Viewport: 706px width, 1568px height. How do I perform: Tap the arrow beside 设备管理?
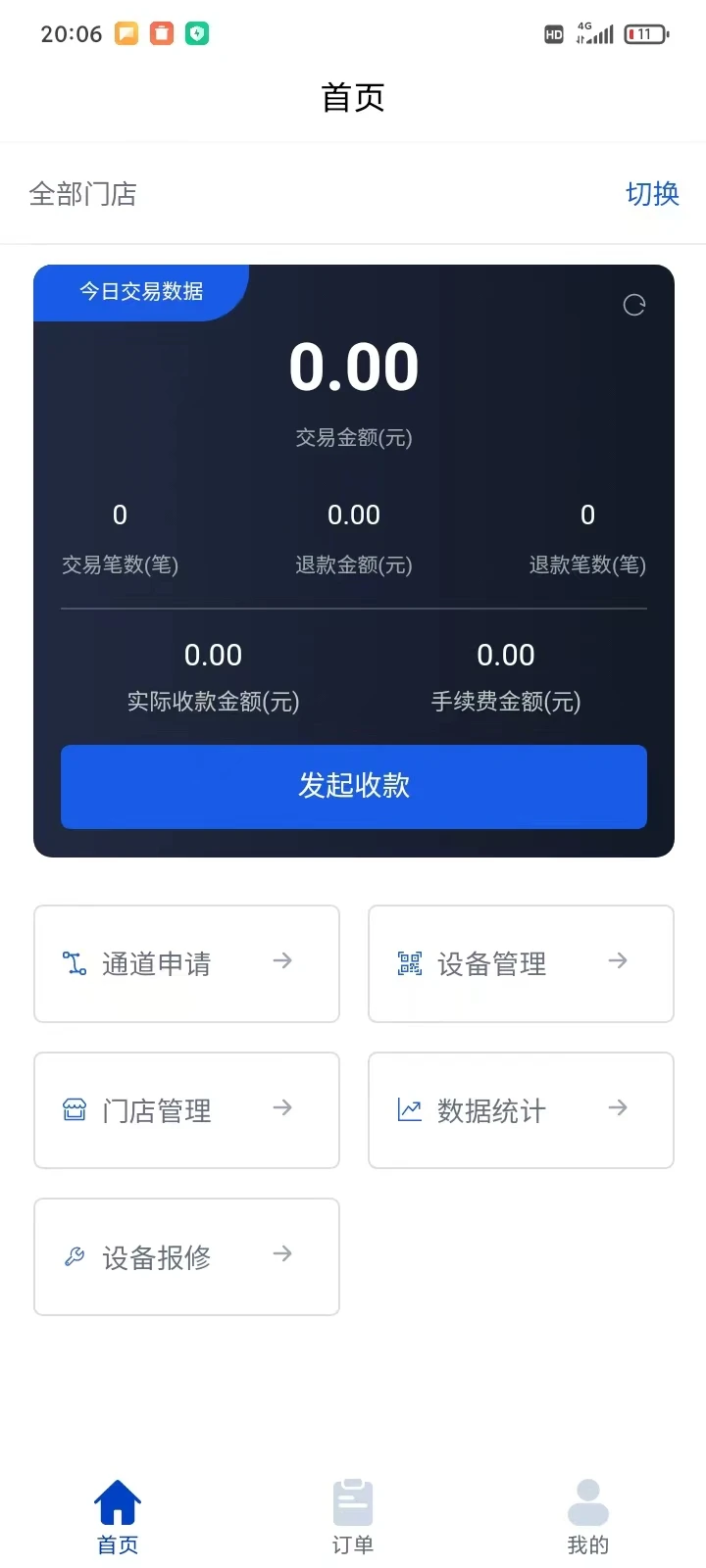[x=617, y=962]
